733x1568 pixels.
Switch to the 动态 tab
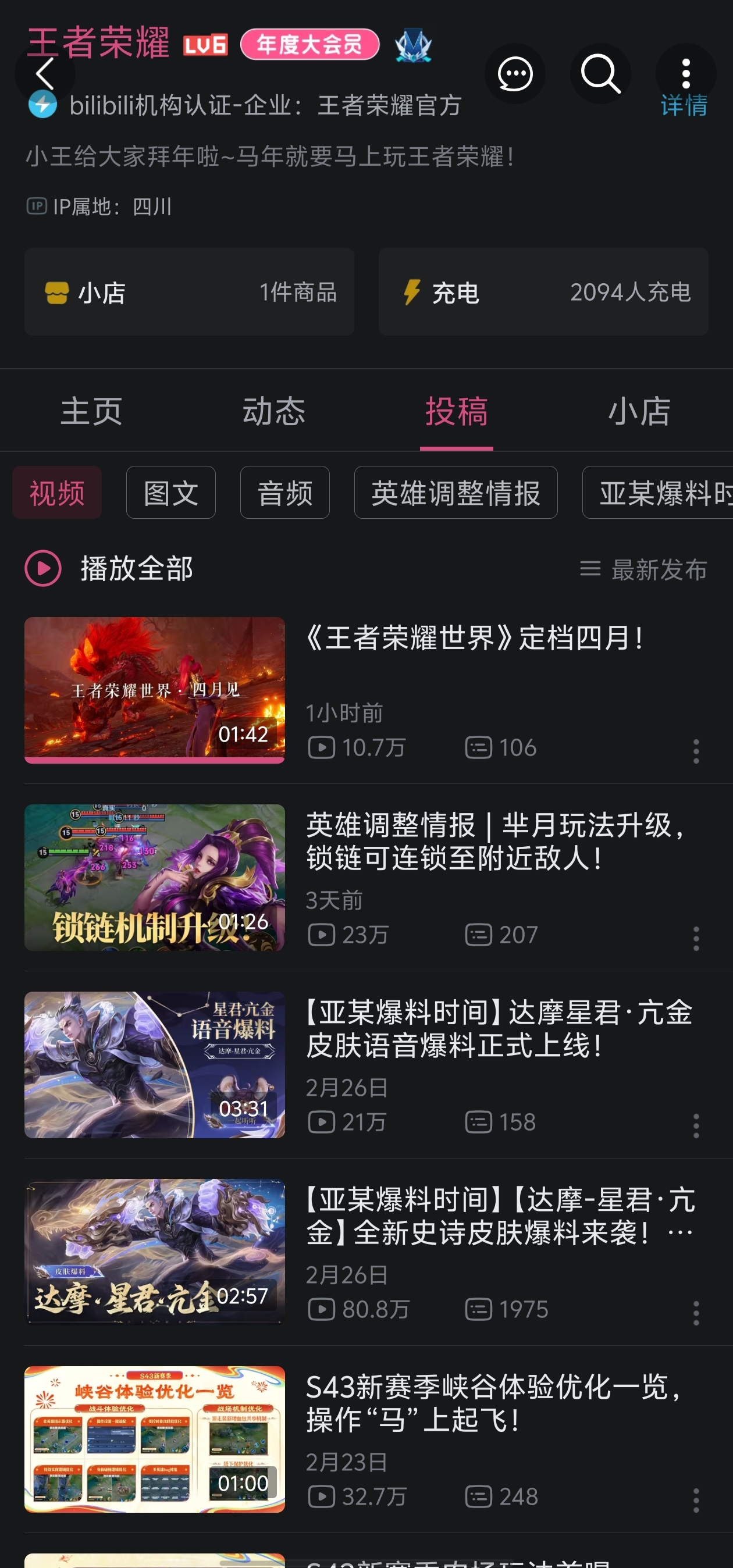[274, 411]
